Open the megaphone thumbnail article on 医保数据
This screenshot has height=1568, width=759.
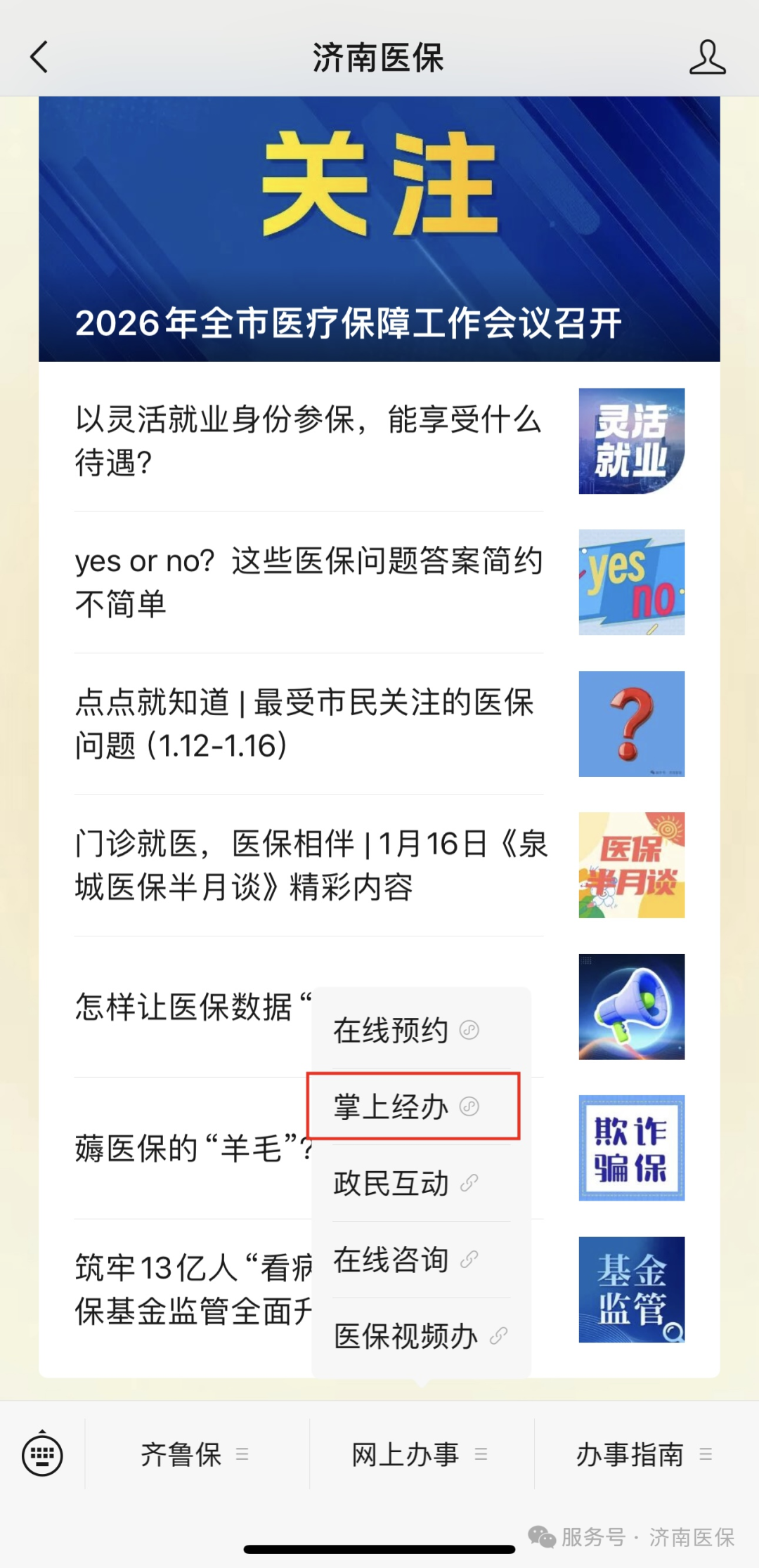coord(631,1007)
